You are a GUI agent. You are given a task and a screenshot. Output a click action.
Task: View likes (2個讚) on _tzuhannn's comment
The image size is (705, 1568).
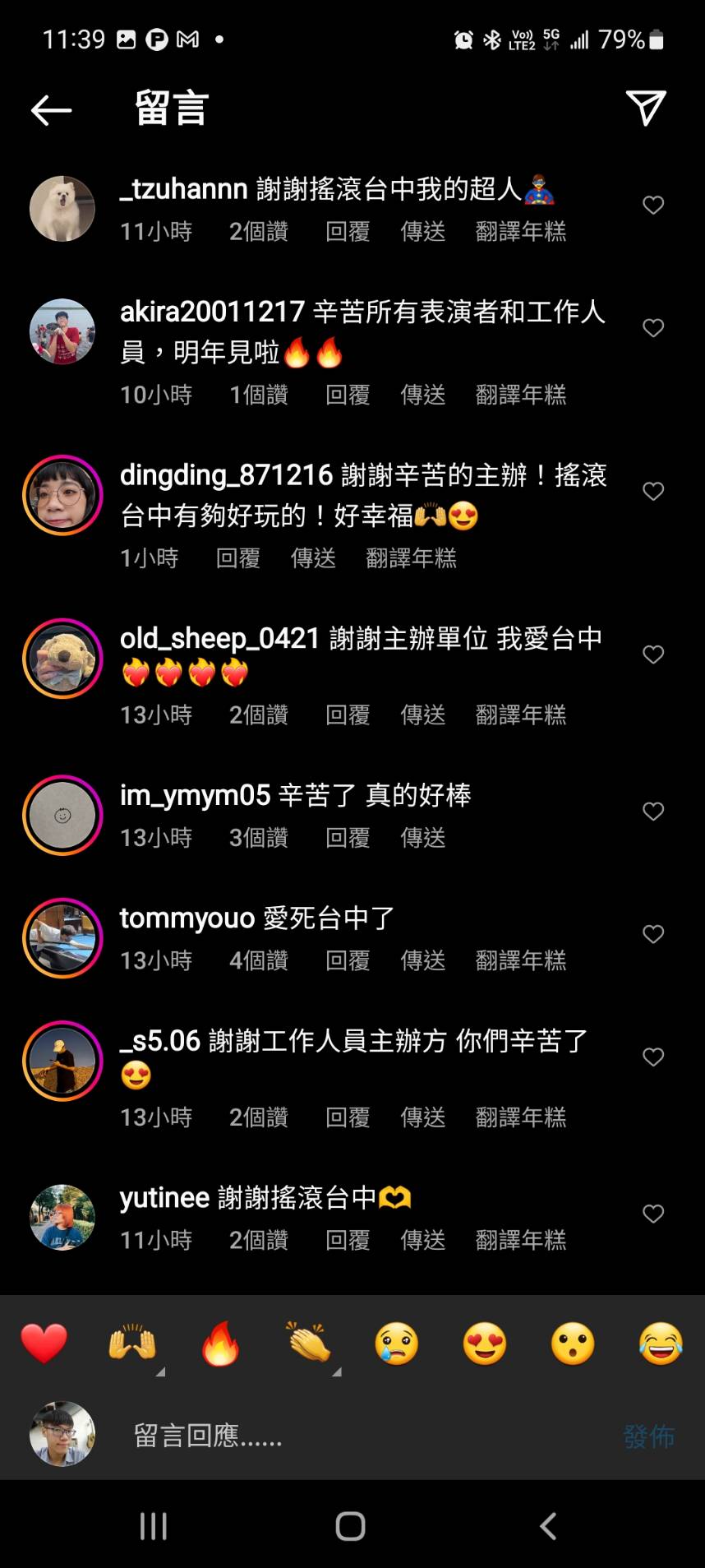[x=258, y=232]
